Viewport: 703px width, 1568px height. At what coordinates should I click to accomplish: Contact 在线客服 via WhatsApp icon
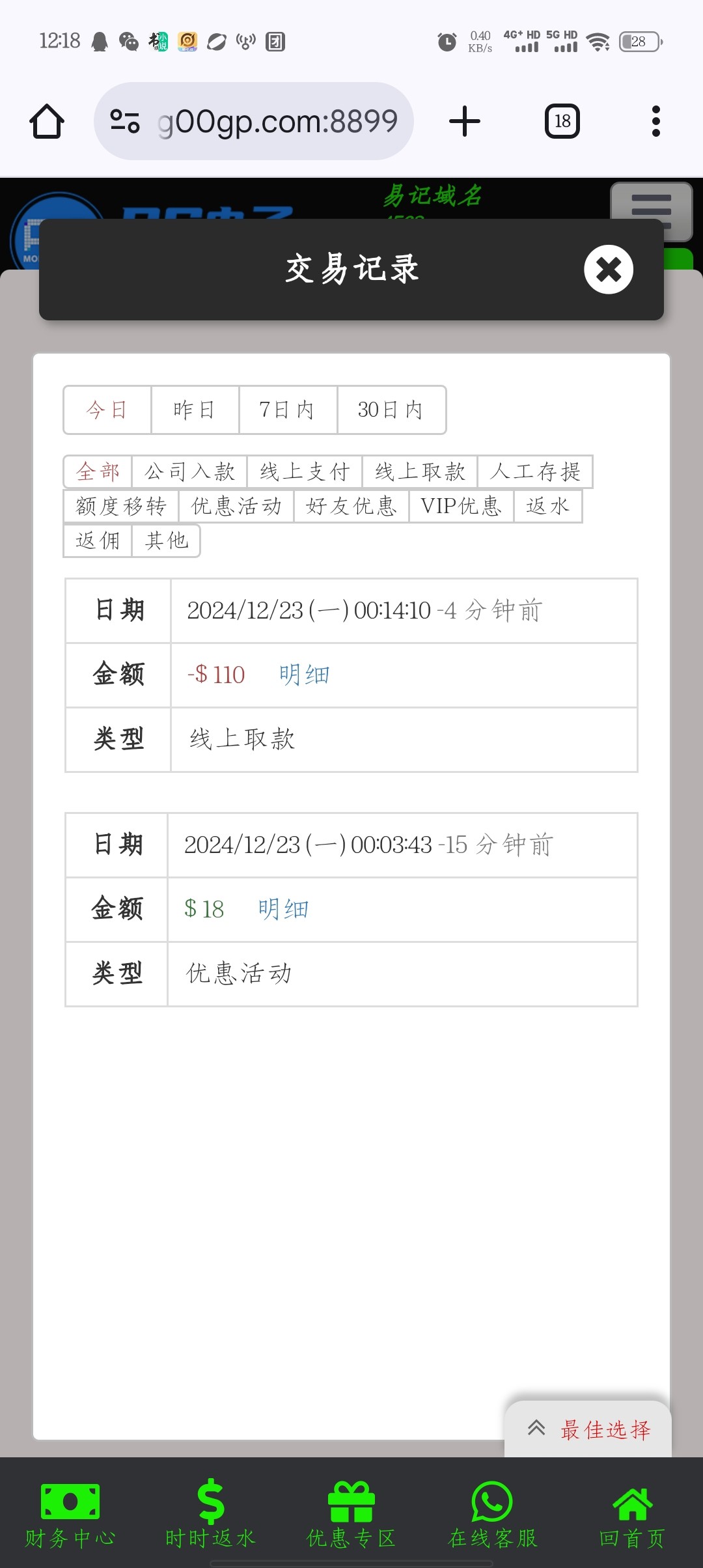click(x=490, y=1509)
